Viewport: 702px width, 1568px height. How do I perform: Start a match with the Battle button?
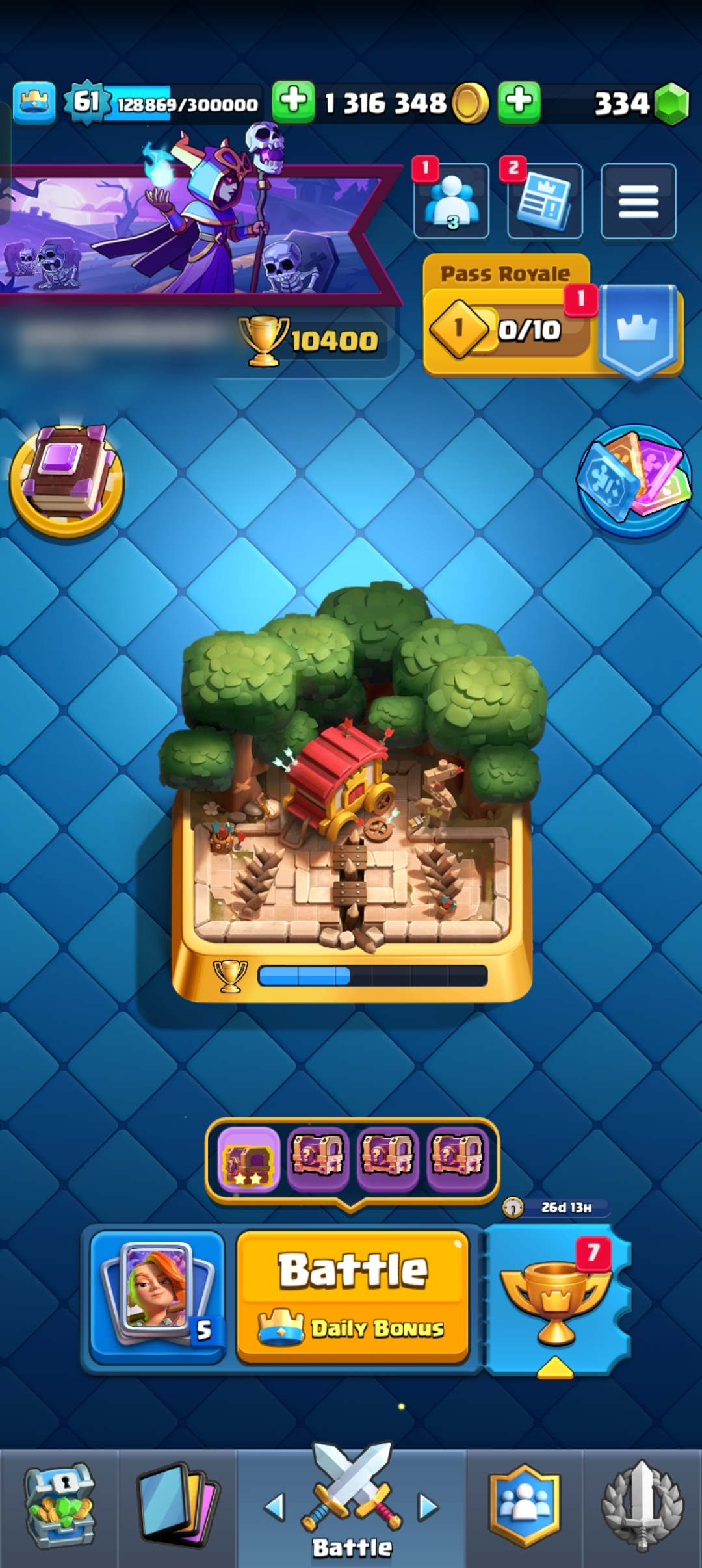click(x=353, y=1295)
